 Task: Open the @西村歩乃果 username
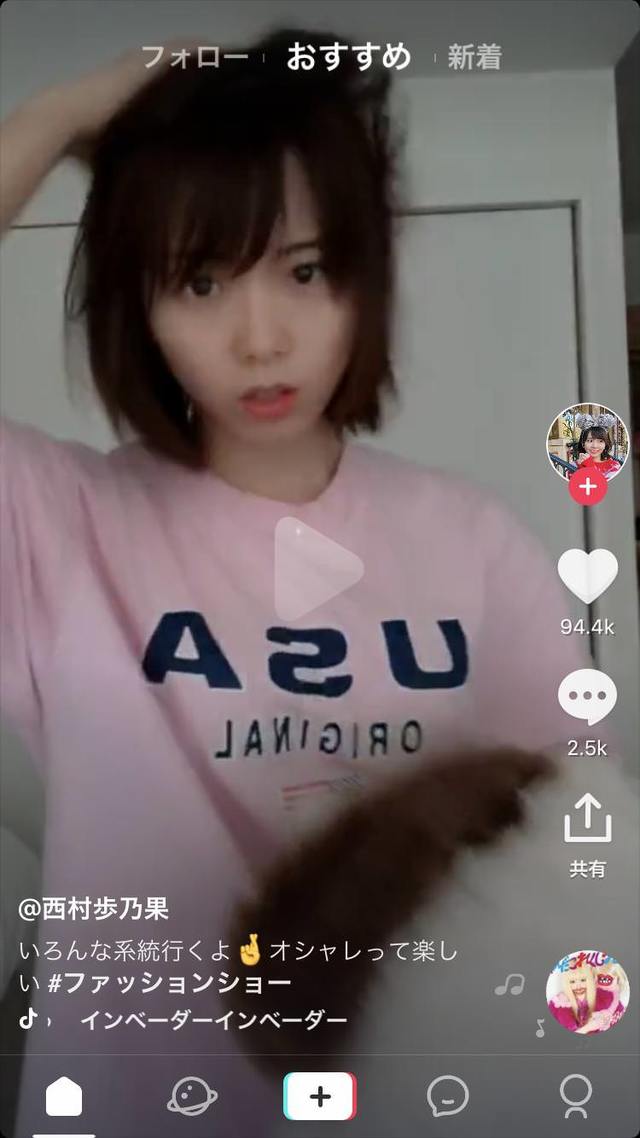[94, 909]
